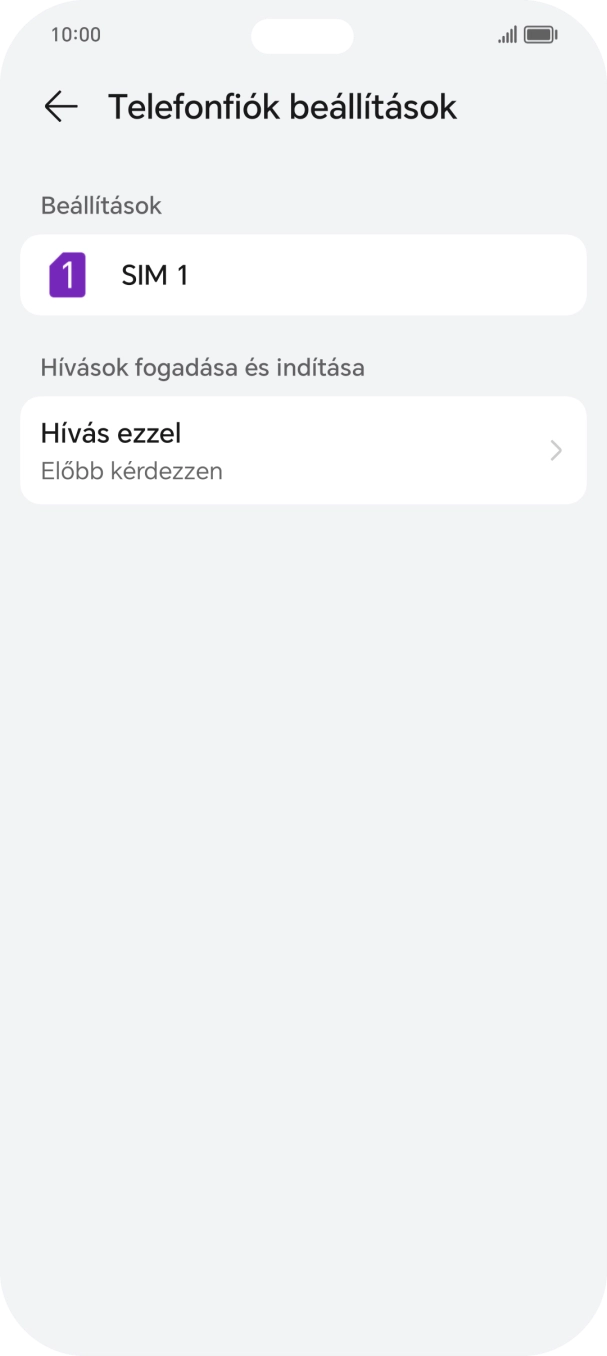Go back from Telefonfiók beállítások
607x1356 pixels.
click(61, 107)
